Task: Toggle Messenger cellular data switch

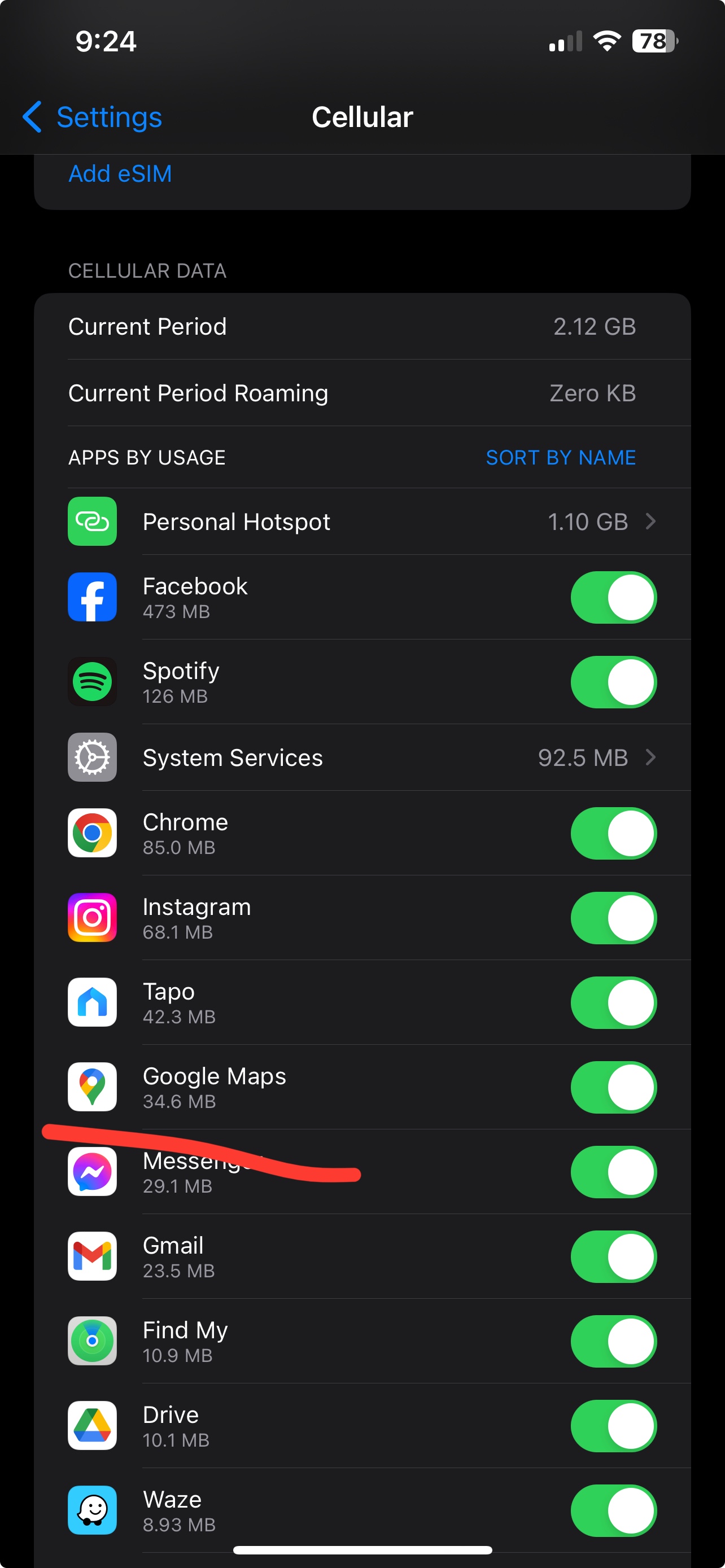Action: click(x=613, y=1172)
